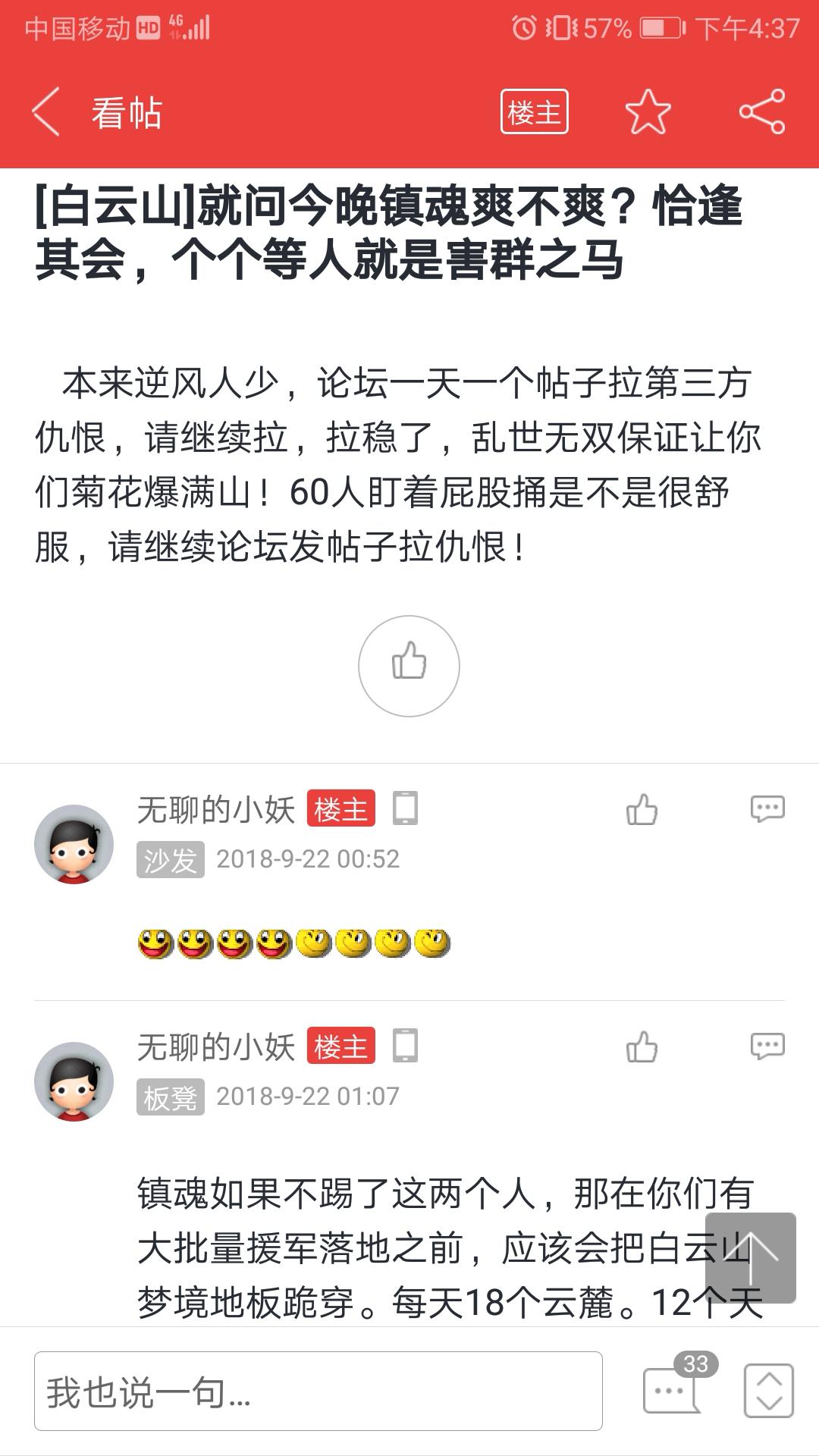Favorite this thread with the star
This screenshot has width=819, height=1456.
[x=648, y=112]
